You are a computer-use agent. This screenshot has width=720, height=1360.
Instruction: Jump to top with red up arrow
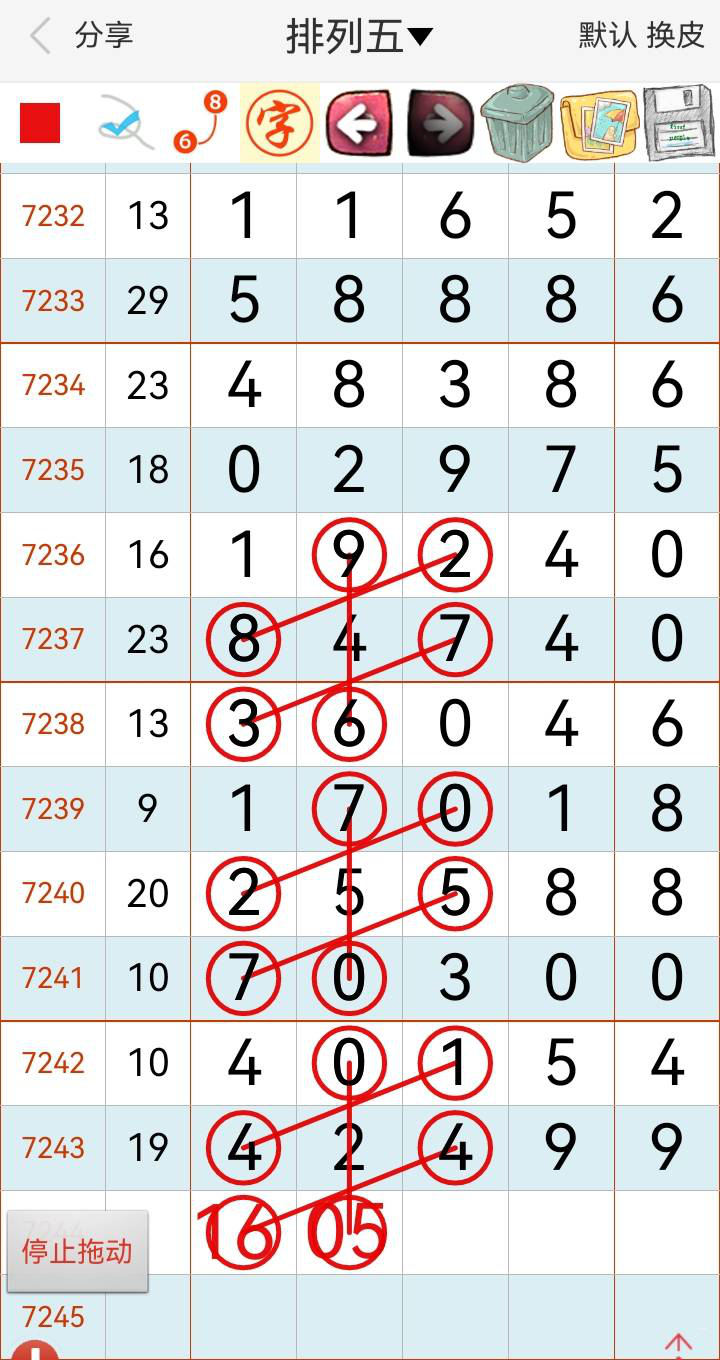point(679,1345)
